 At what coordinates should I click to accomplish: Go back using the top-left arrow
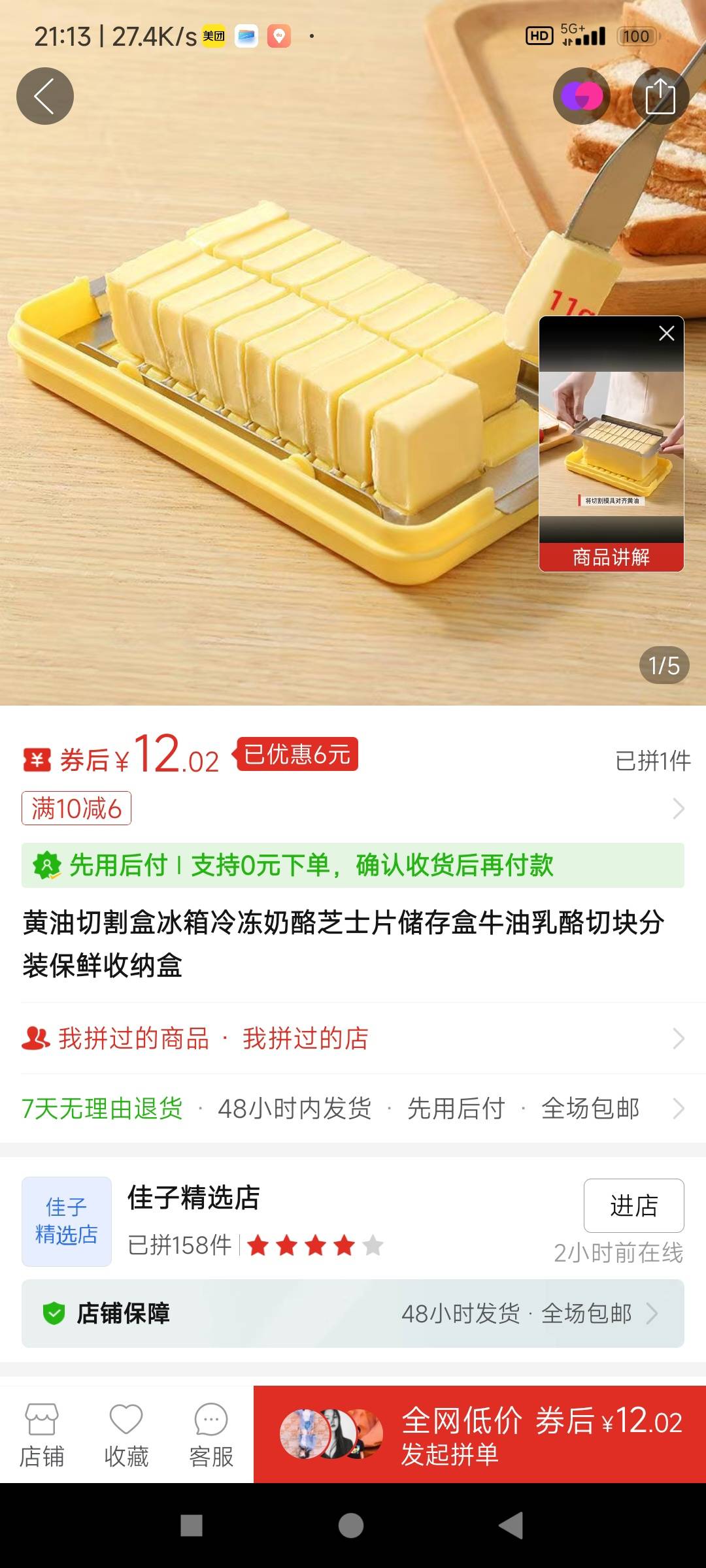(x=44, y=96)
